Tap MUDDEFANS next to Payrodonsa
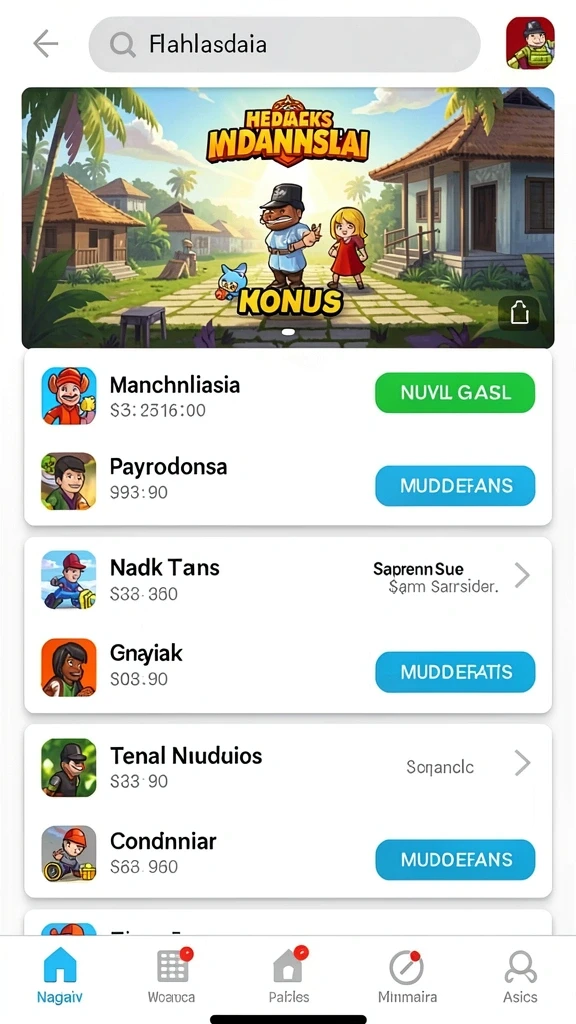 [x=455, y=486]
